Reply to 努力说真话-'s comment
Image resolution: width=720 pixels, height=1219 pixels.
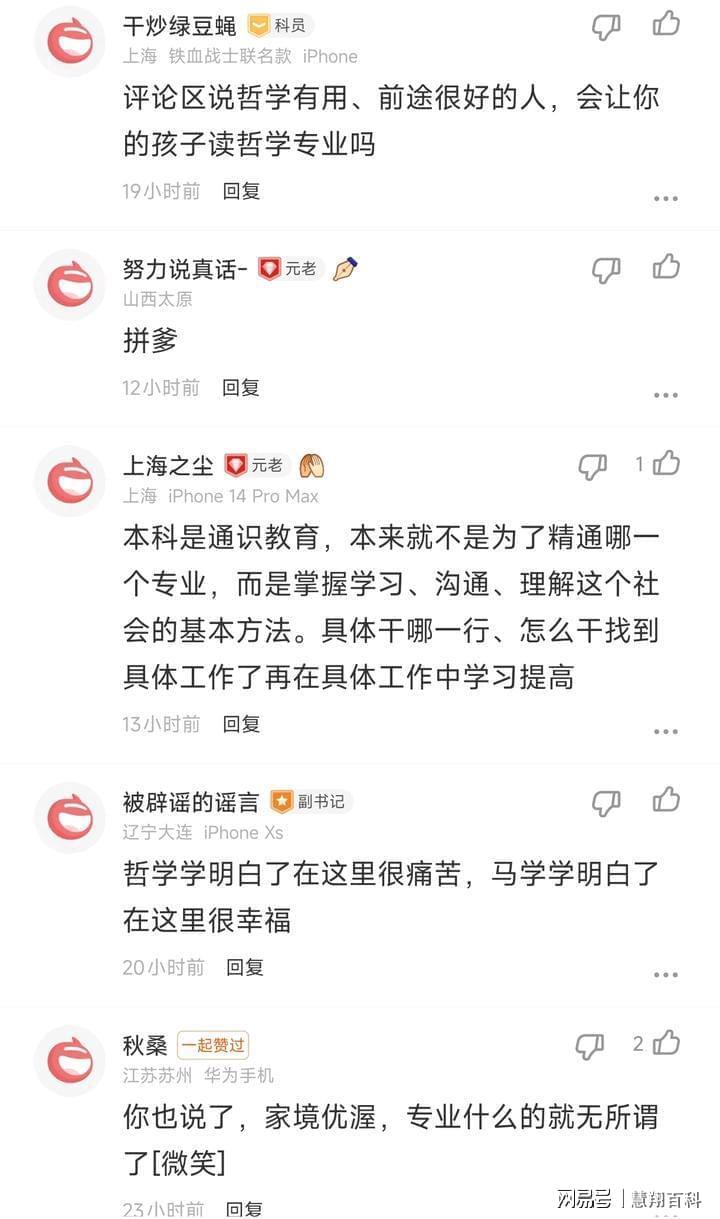[x=241, y=387]
